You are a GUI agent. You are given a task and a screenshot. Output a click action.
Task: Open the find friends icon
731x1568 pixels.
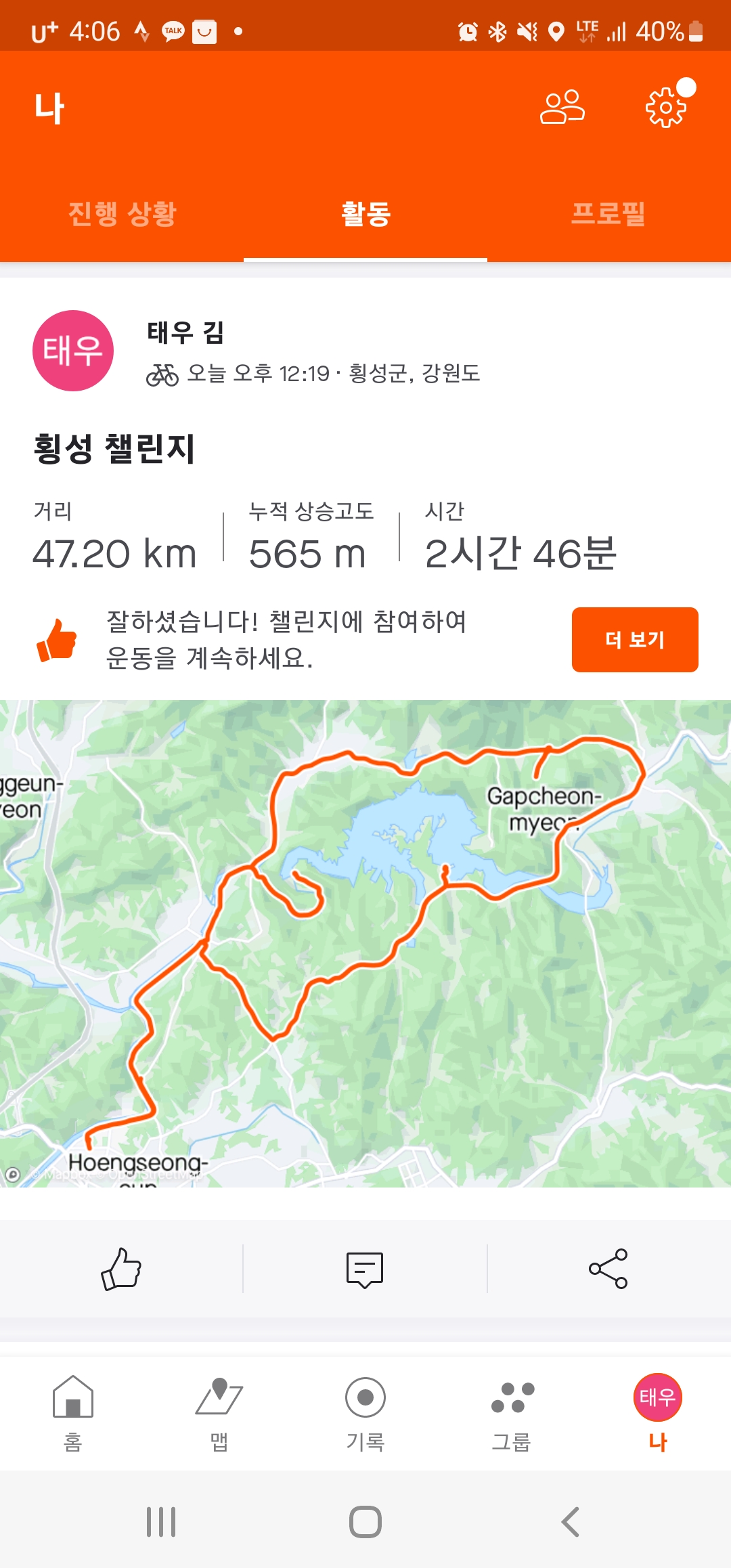click(x=562, y=108)
